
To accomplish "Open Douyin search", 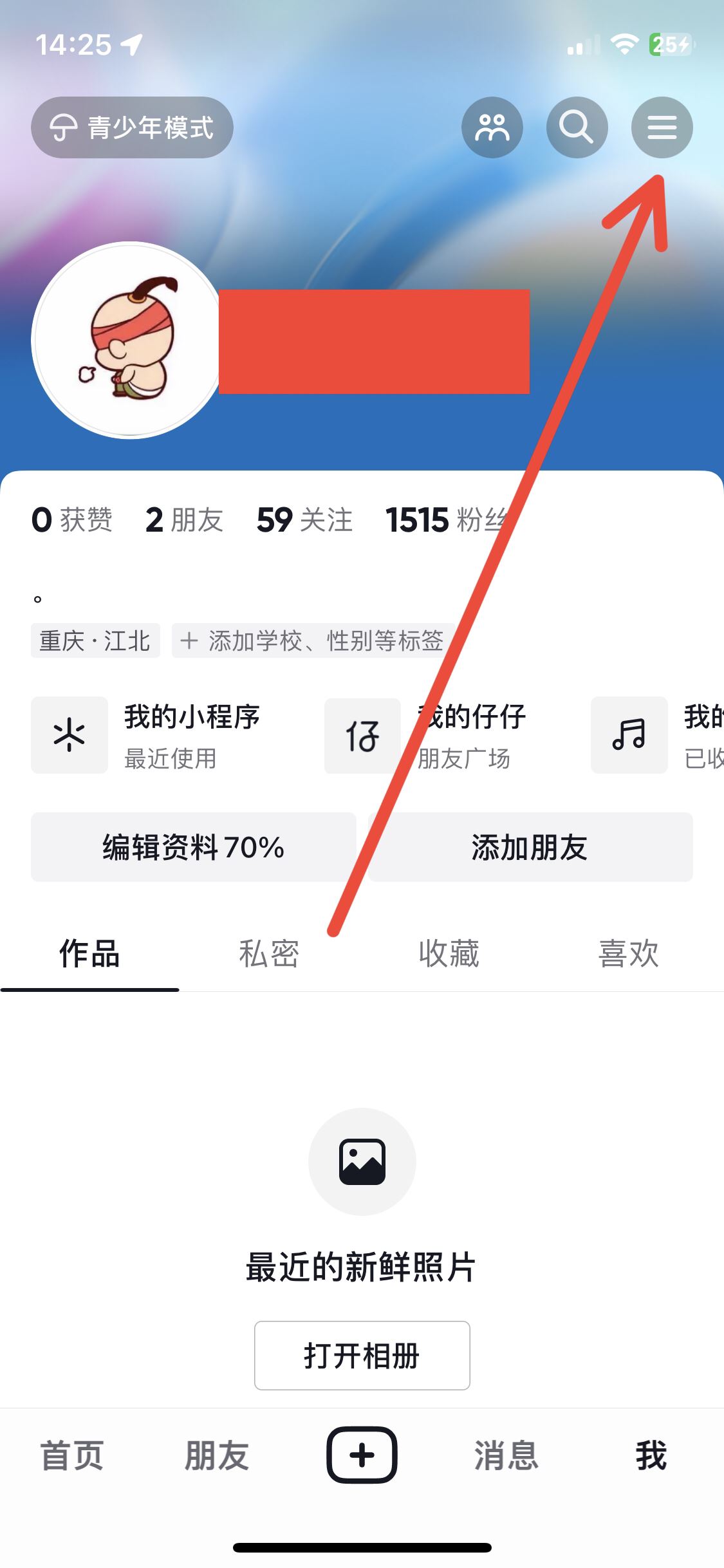I will (x=577, y=127).
